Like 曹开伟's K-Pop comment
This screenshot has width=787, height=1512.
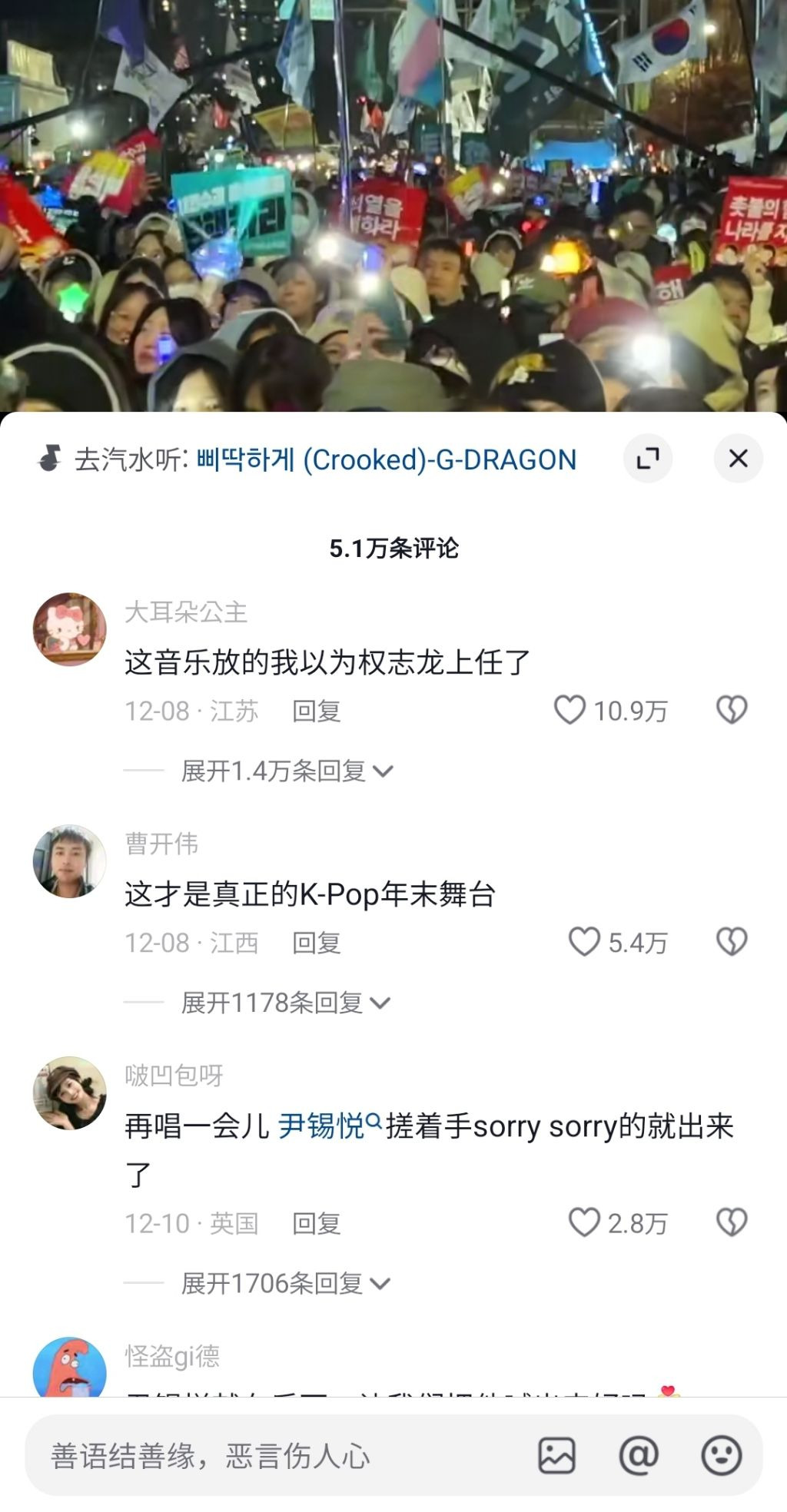(584, 942)
